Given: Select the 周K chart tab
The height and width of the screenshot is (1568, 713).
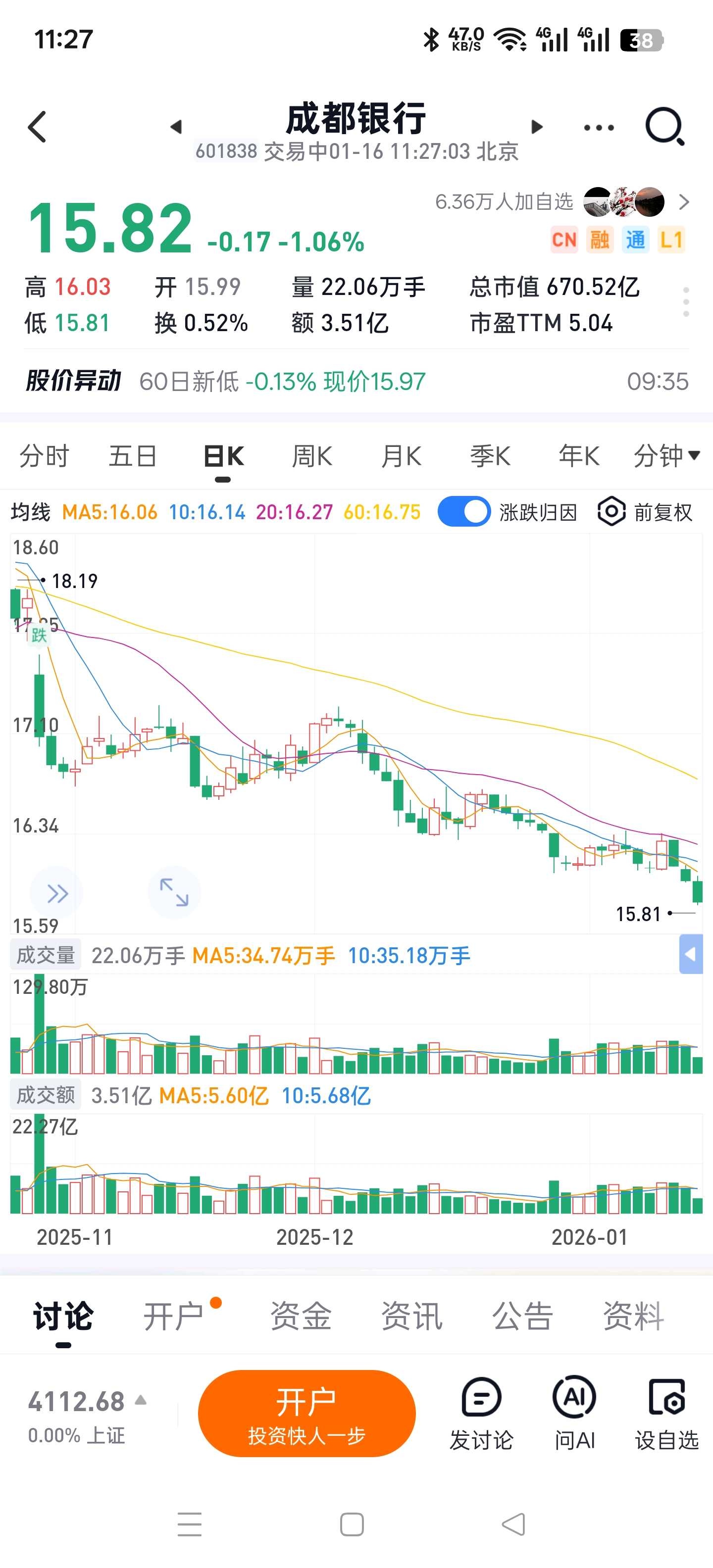Looking at the screenshot, I should click(x=312, y=456).
